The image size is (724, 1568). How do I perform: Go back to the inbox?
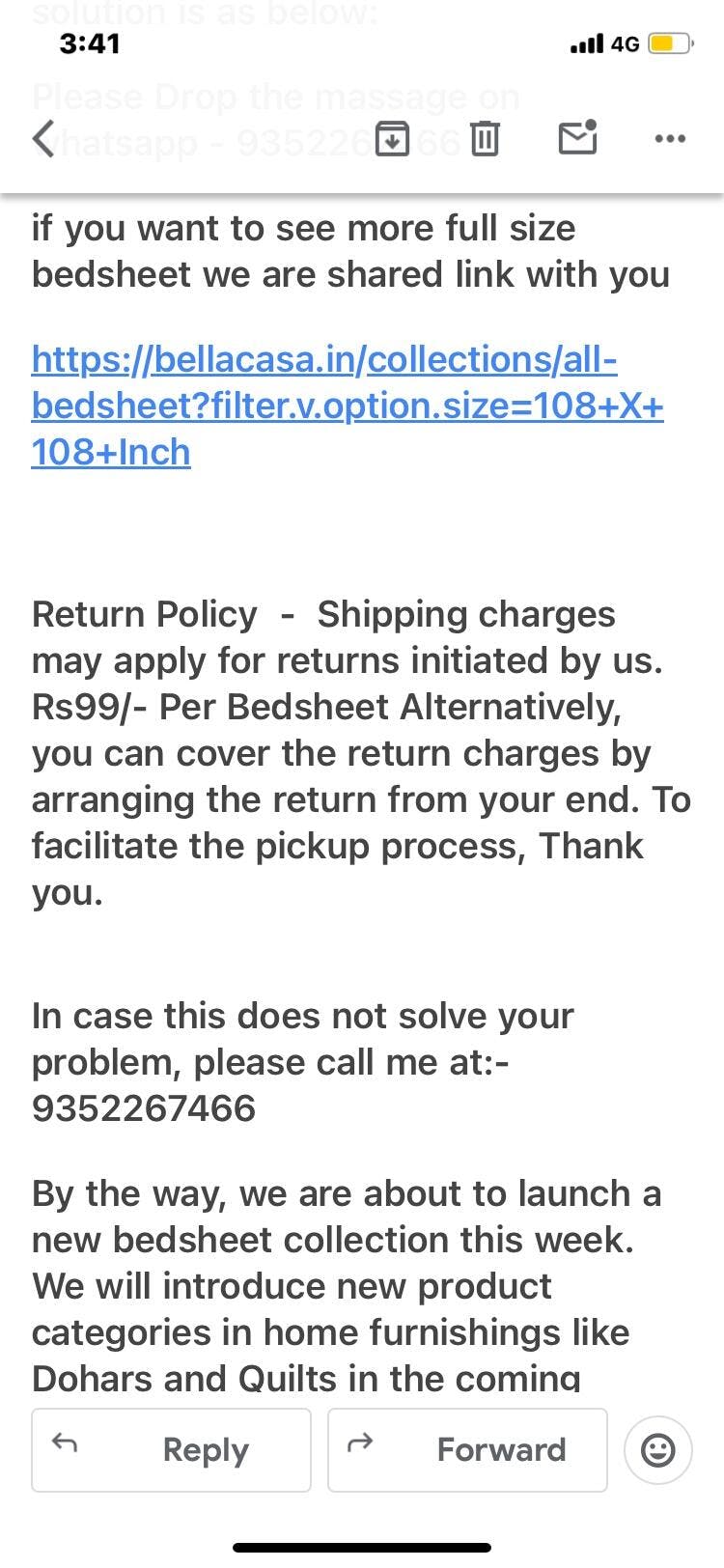pyautogui.click(x=44, y=139)
